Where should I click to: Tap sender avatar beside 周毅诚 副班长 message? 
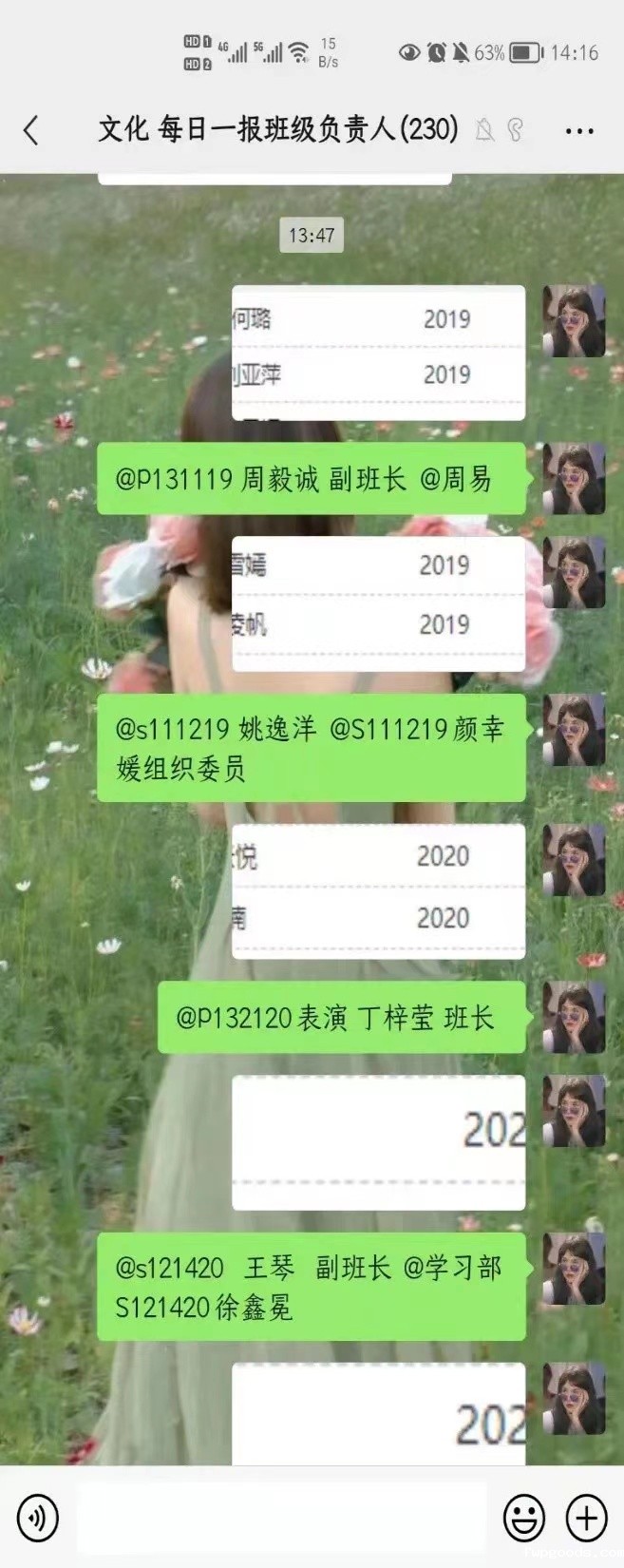(574, 478)
